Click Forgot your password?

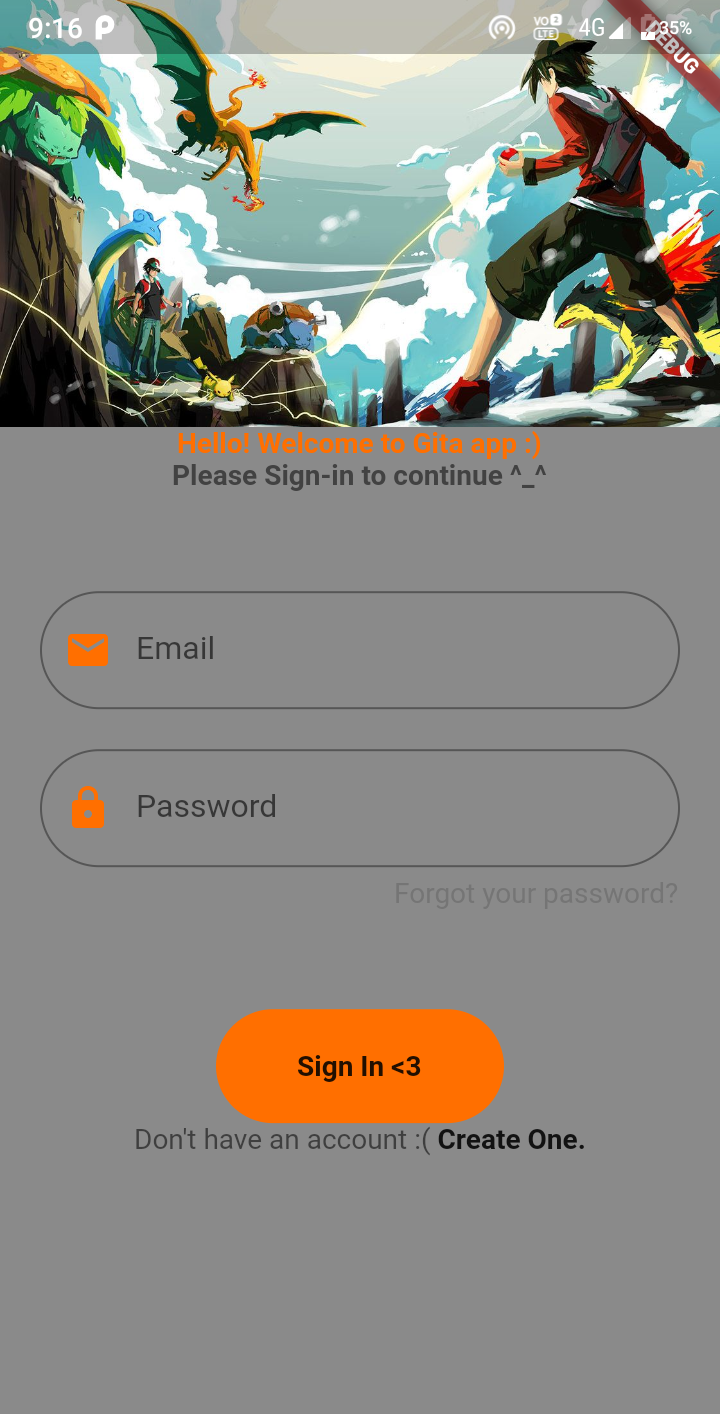click(536, 893)
